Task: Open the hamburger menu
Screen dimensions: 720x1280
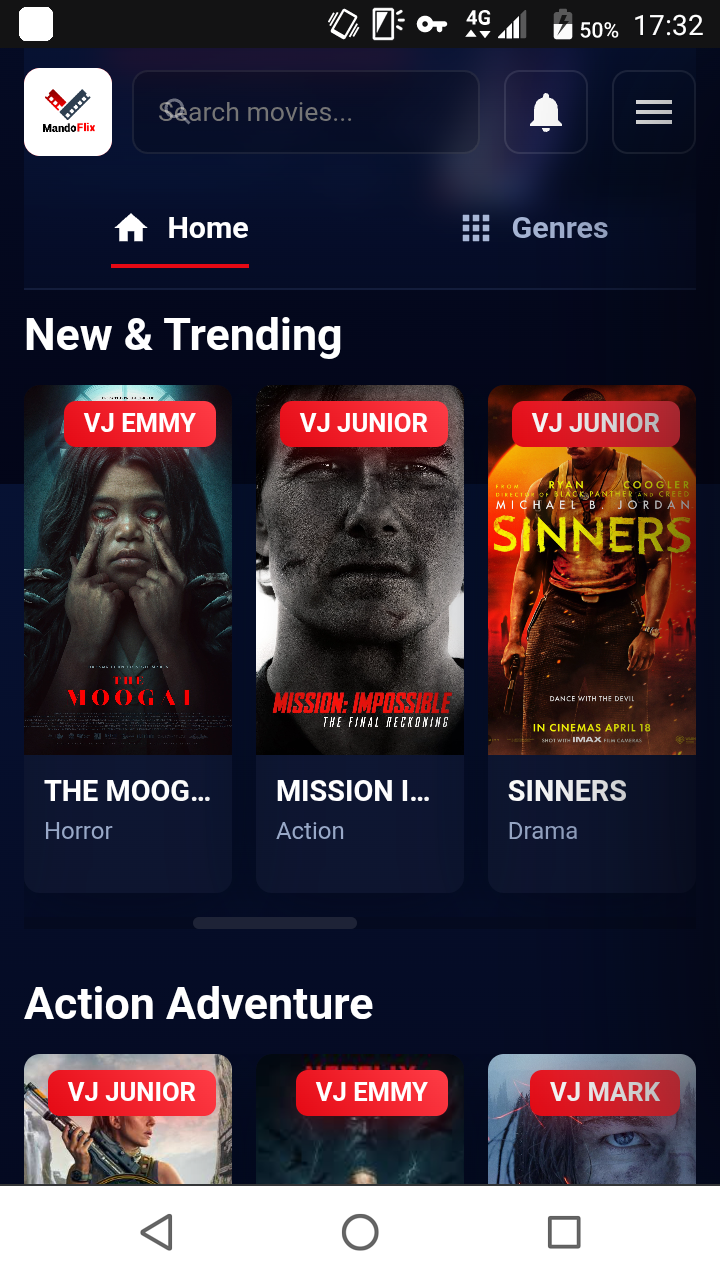Action: (x=654, y=112)
